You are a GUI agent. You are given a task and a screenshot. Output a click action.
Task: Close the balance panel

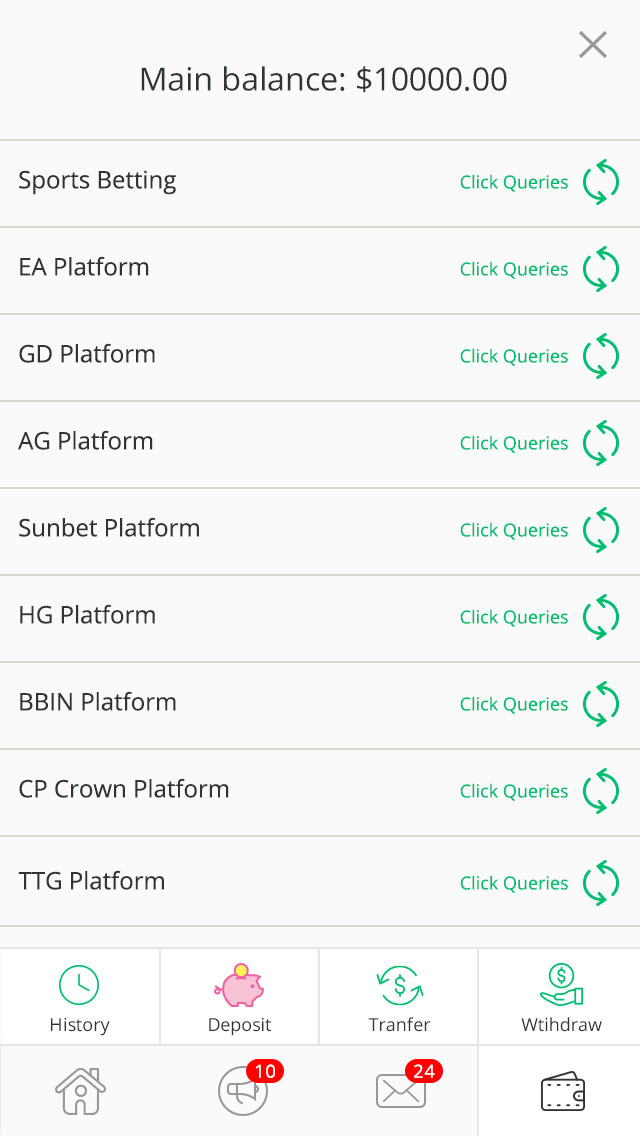tap(593, 45)
